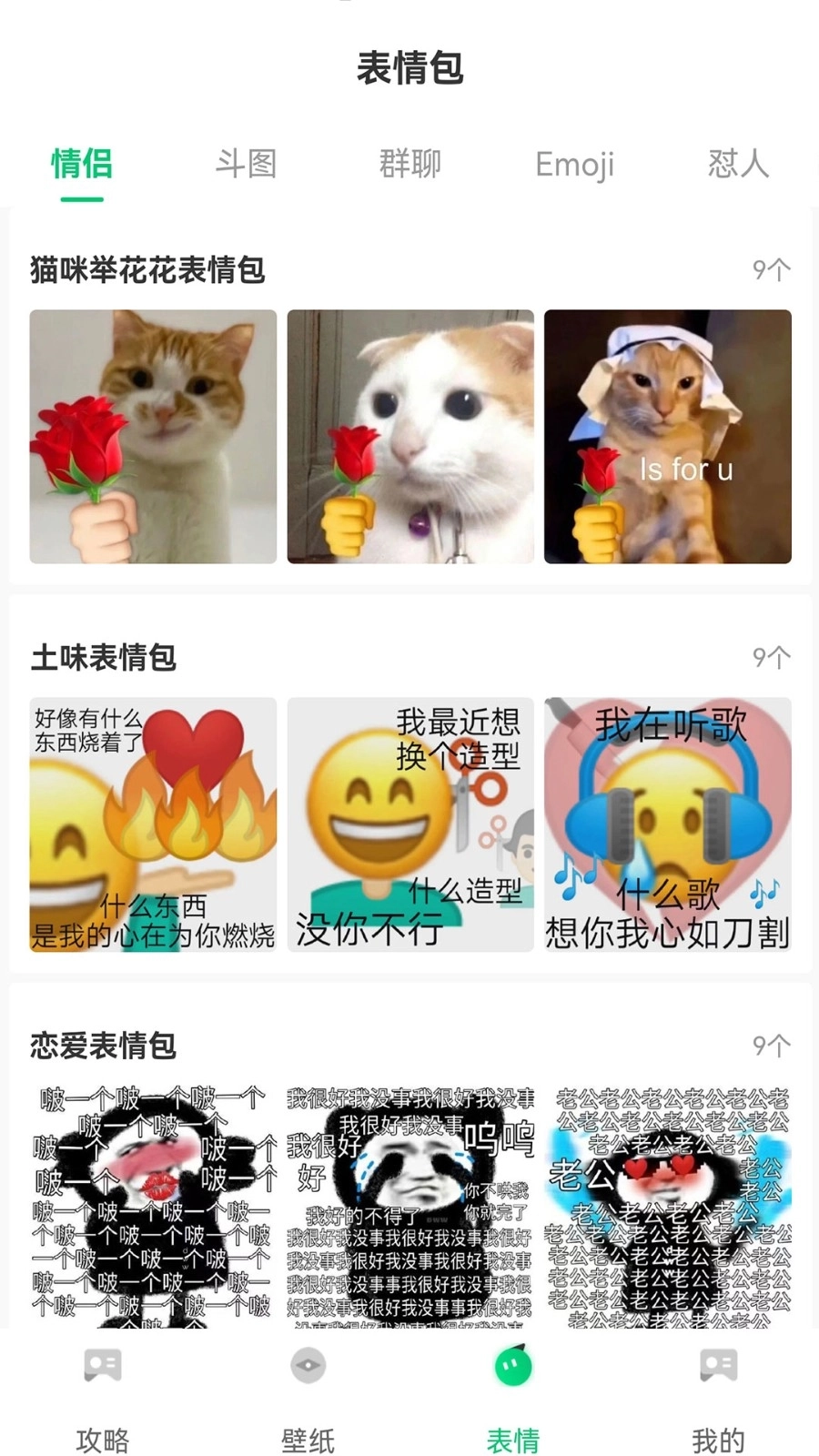This screenshot has width=819, height=1456.
Task: Open the 我最近想换个造型 sticker
Action: click(x=410, y=824)
